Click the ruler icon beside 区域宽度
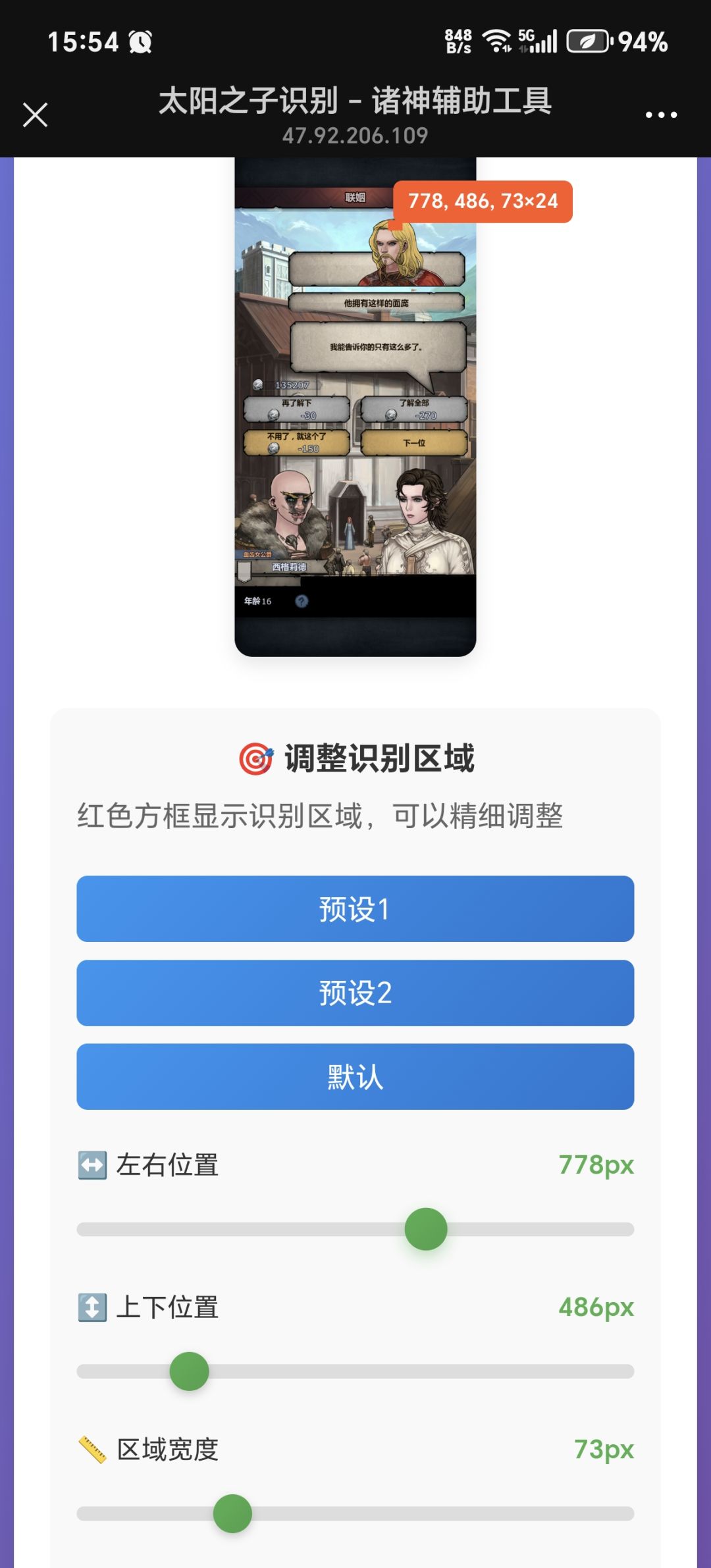 tap(90, 1450)
